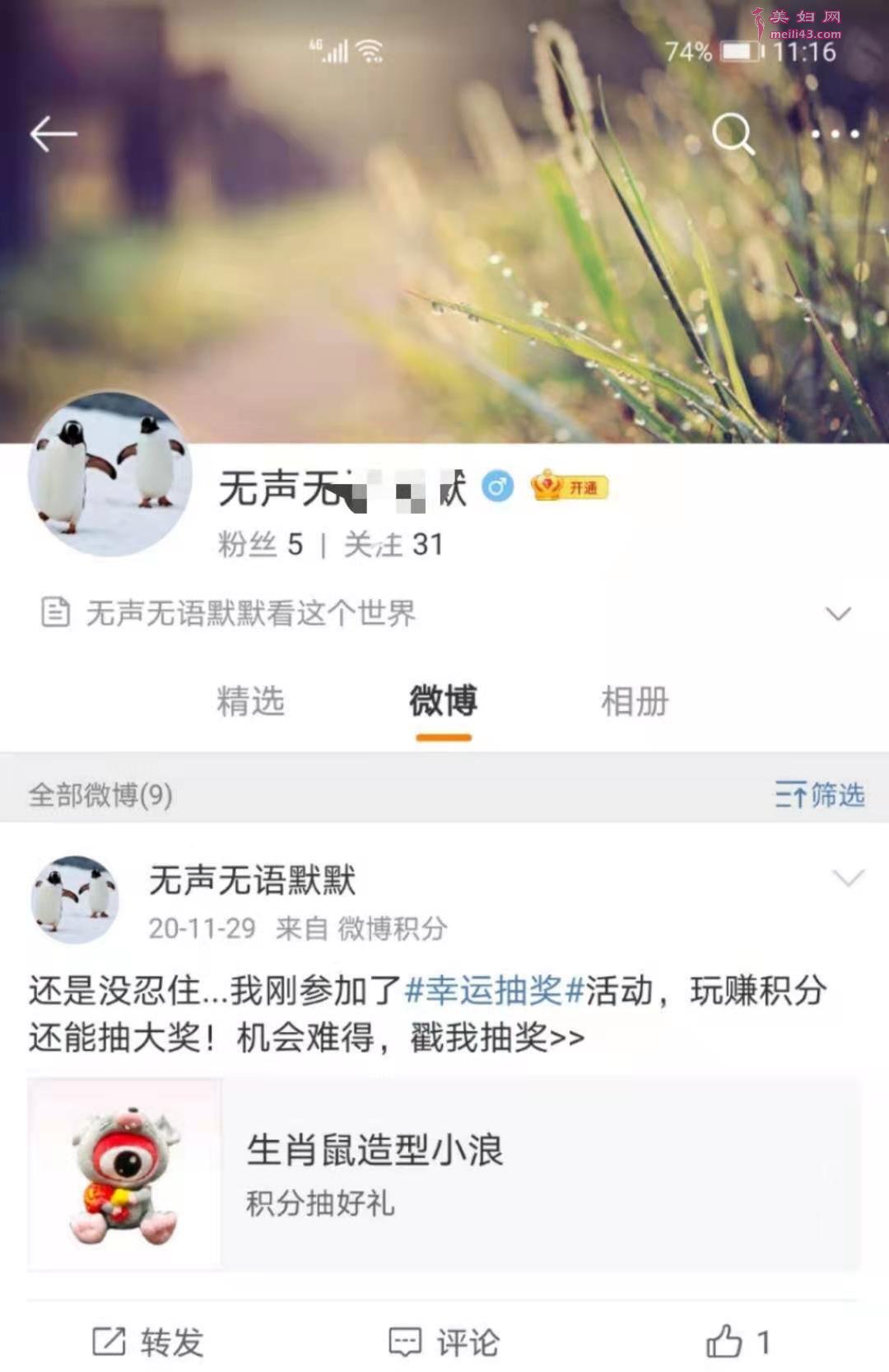Open the 粉丝 followers list

(x=260, y=544)
